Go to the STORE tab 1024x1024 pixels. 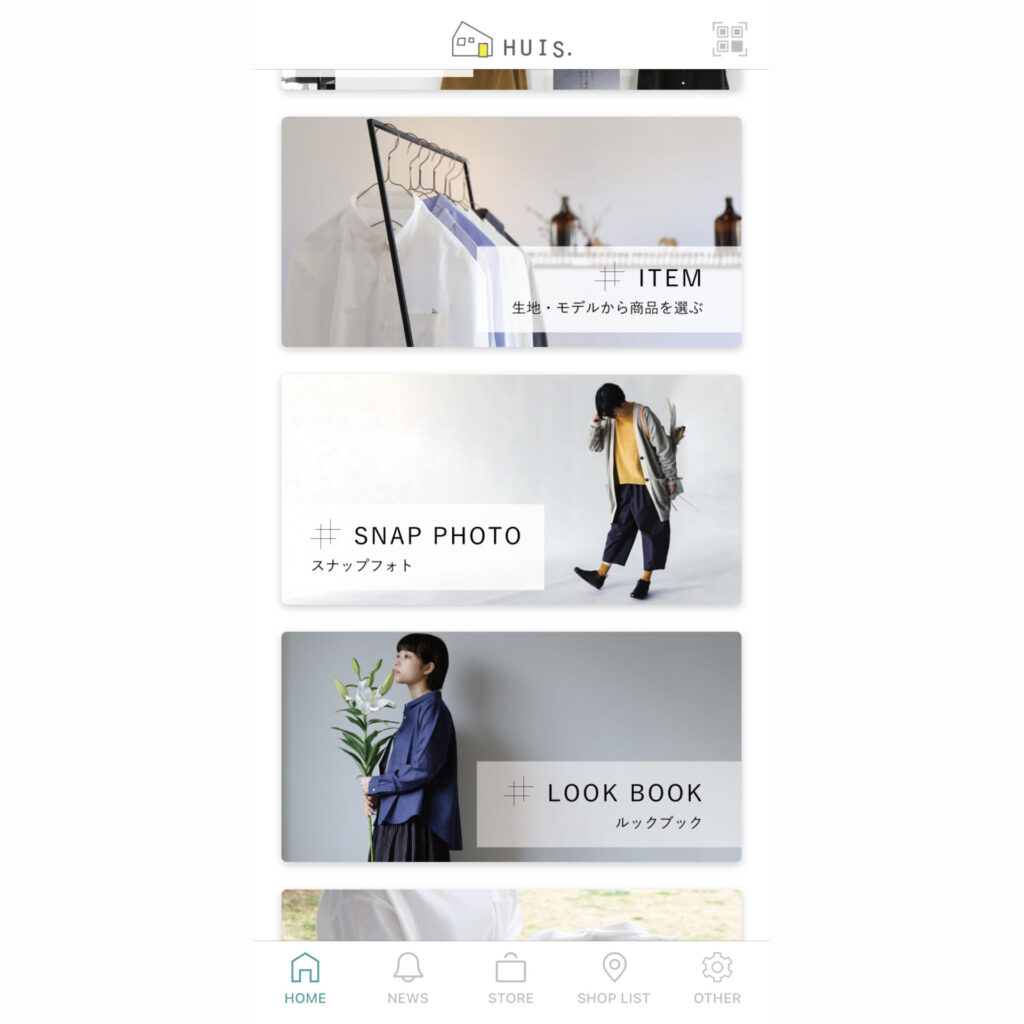click(x=511, y=978)
